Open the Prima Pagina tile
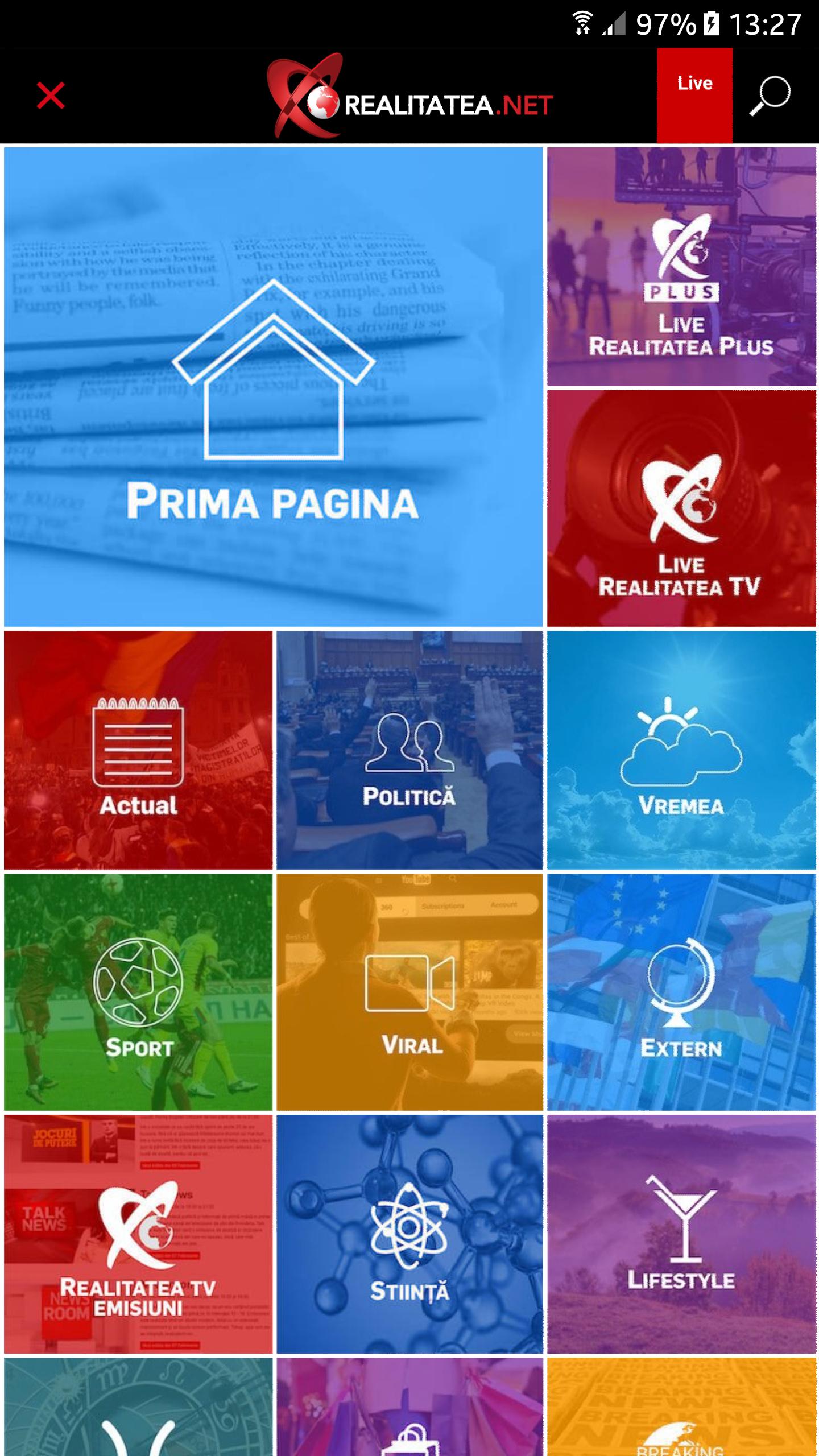The height and width of the screenshot is (1456, 819). [273, 387]
